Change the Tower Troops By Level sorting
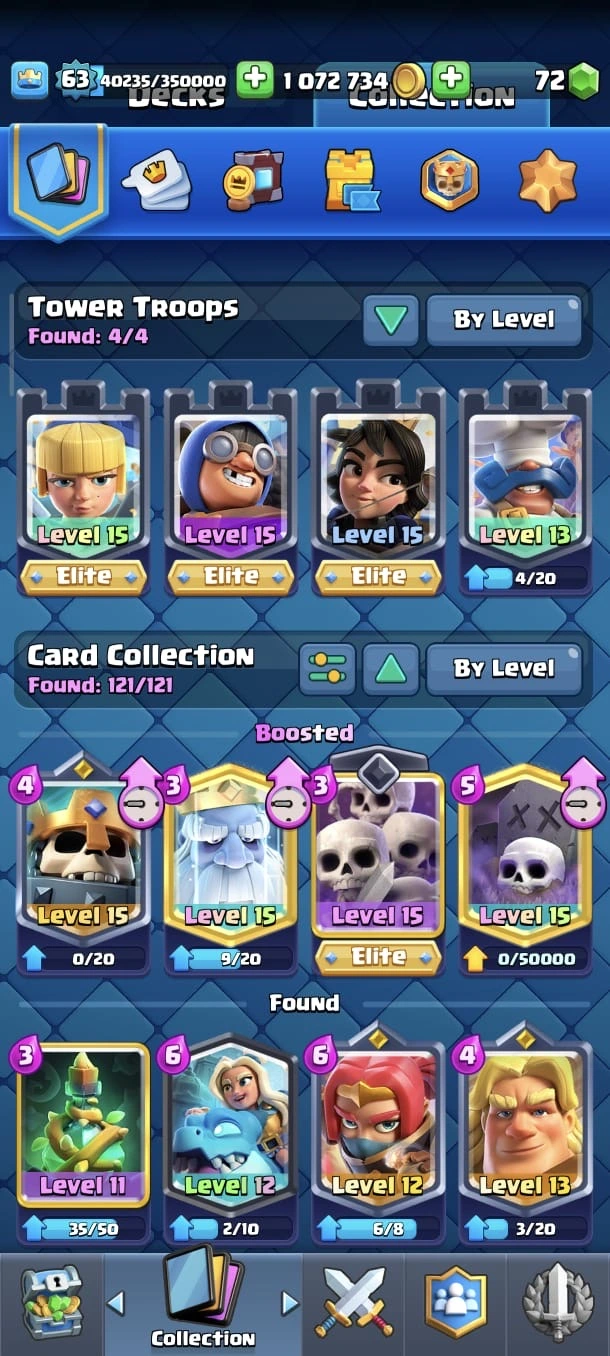This screenshot has height=1356, width=610. 503,320
